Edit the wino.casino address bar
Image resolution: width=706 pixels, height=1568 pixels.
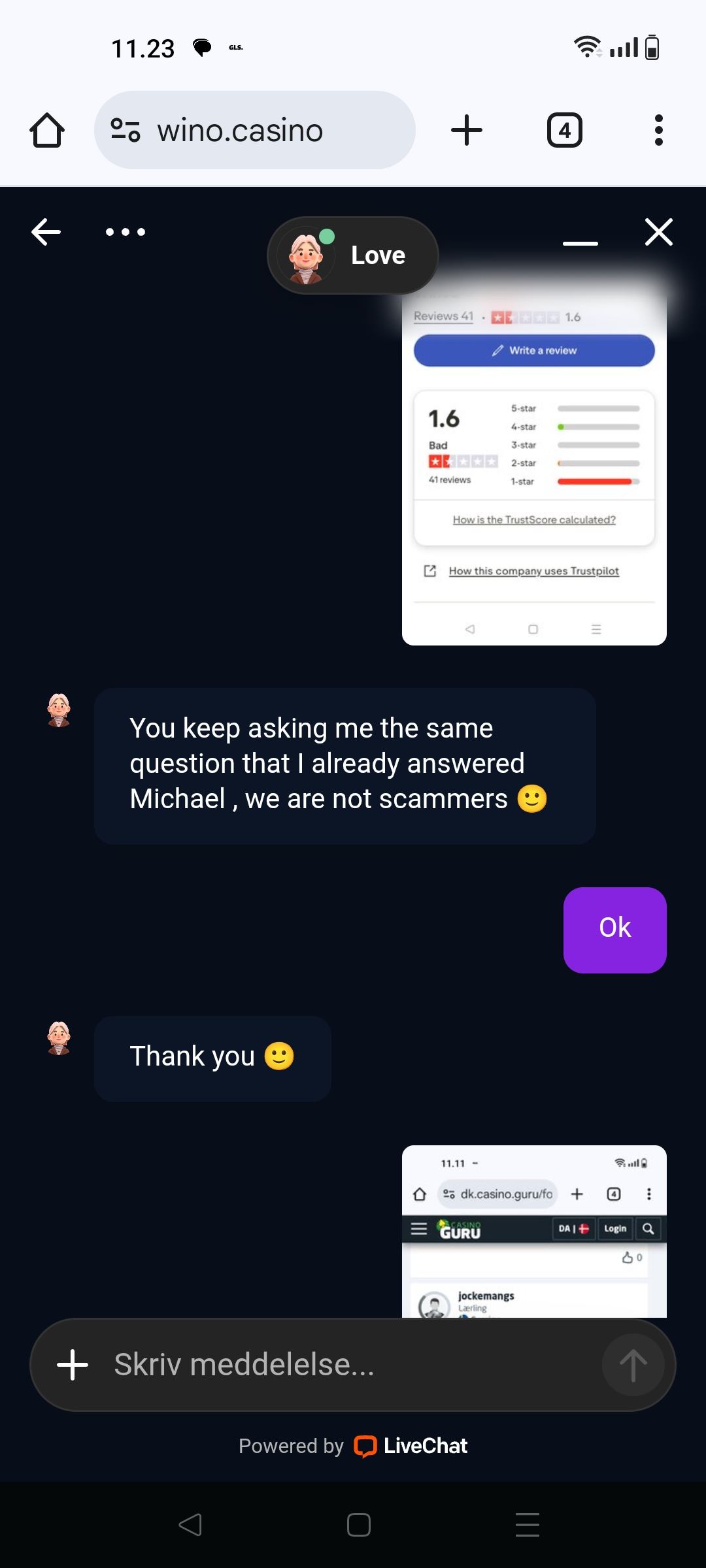(x=255, y=130)
